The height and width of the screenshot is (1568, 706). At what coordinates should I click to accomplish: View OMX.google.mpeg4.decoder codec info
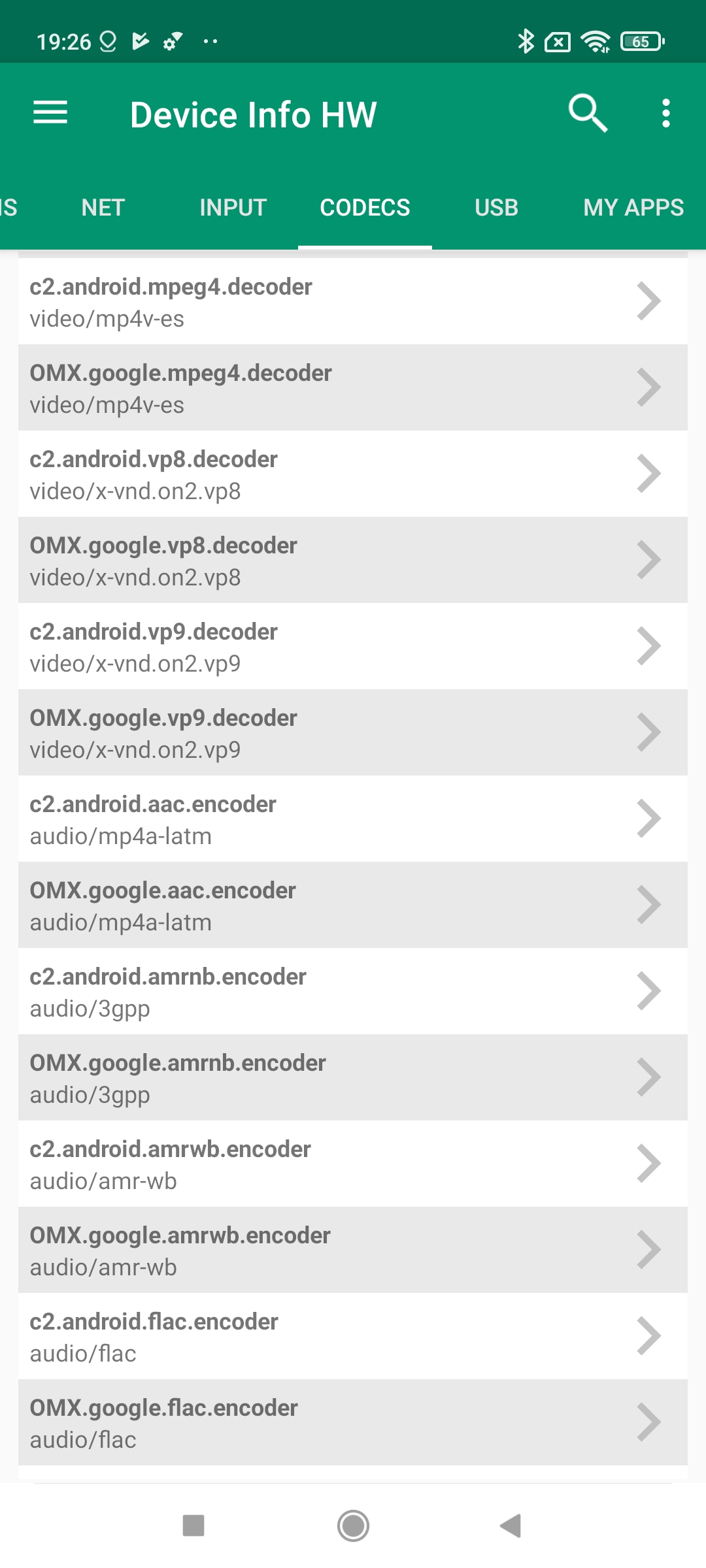[x=353, y=388]
